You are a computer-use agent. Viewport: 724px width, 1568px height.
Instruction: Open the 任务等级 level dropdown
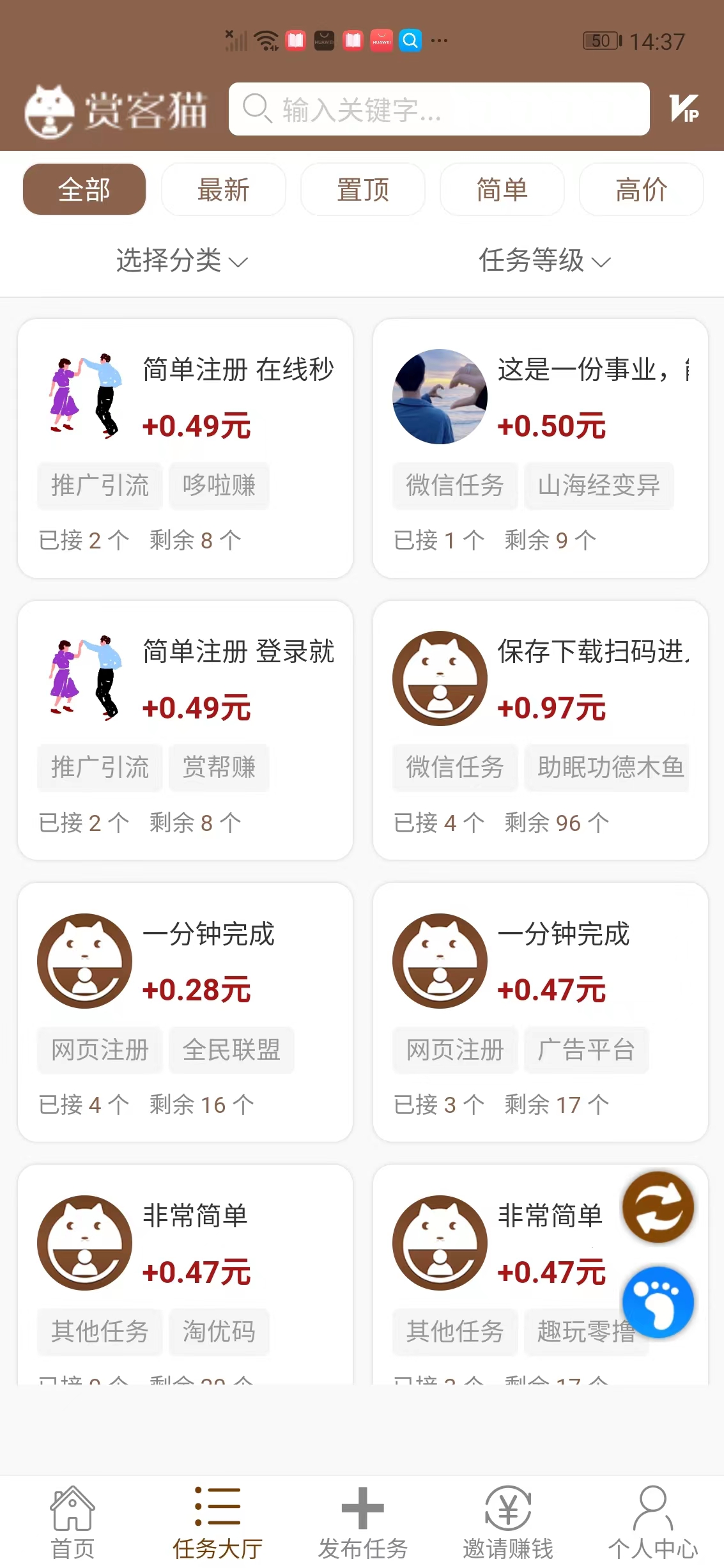point(542,261)
